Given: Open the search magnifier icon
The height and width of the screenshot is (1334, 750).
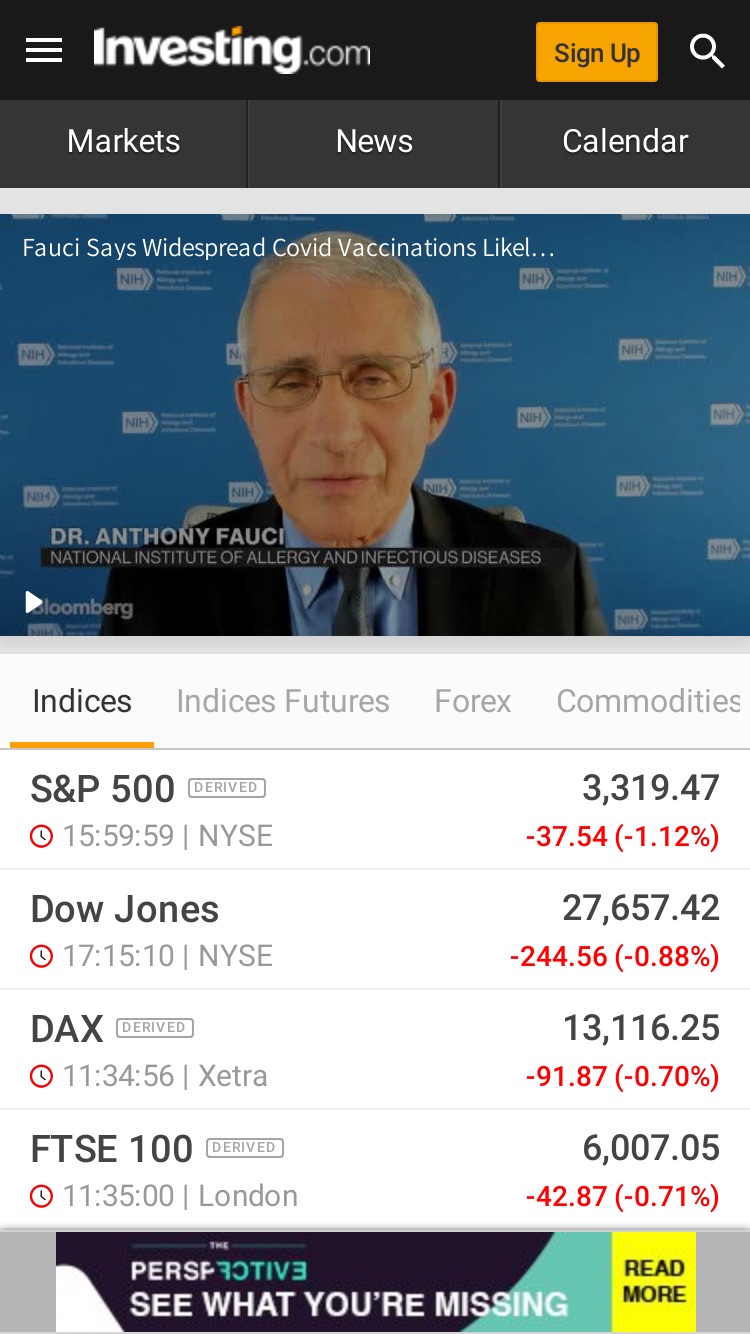Looking at the screenshot, I should 707,51.
